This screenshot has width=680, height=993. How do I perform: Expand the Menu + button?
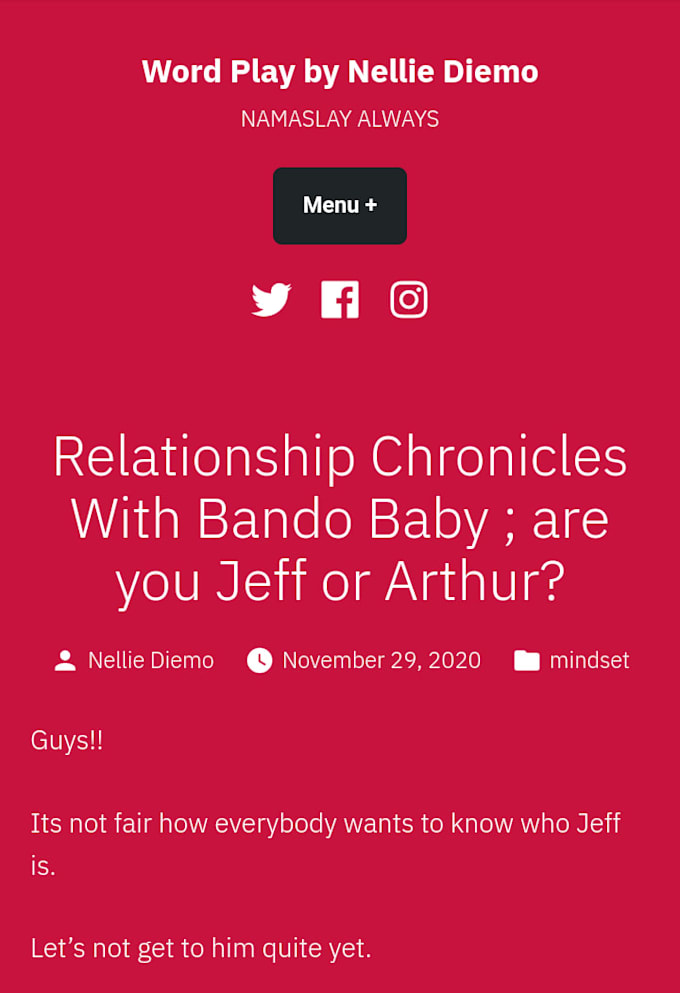[340, 205]
